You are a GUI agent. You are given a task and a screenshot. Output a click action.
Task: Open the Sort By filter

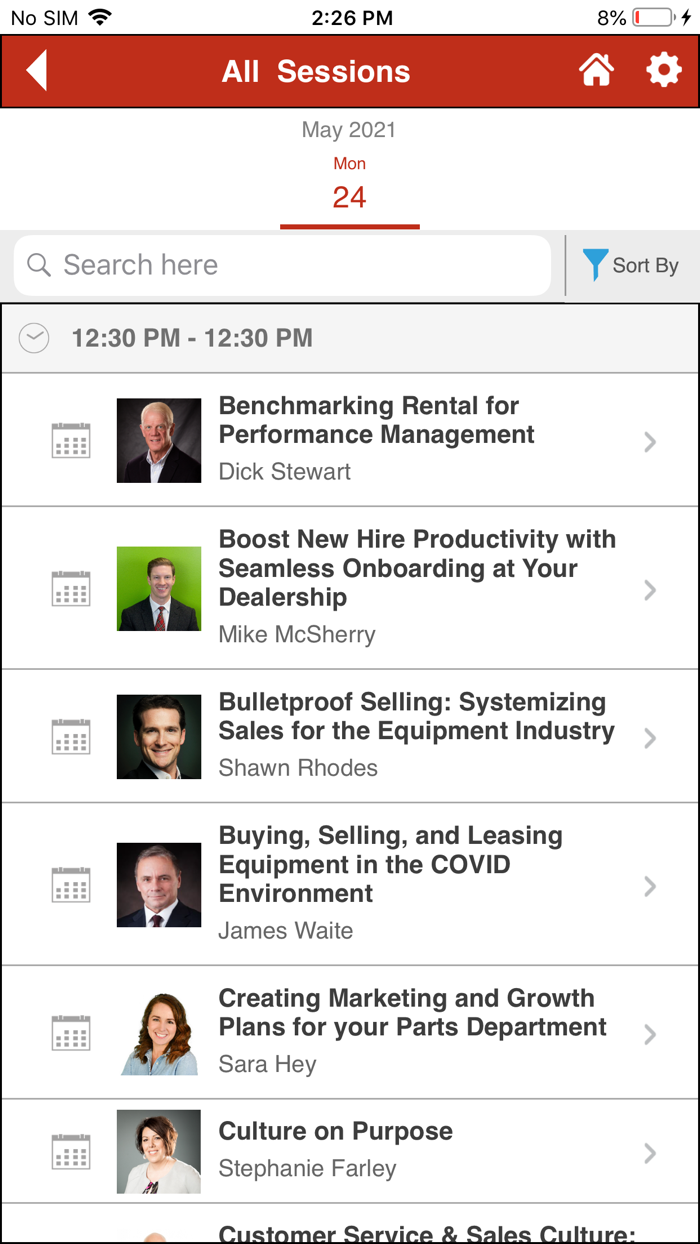[x=632, y=265]
